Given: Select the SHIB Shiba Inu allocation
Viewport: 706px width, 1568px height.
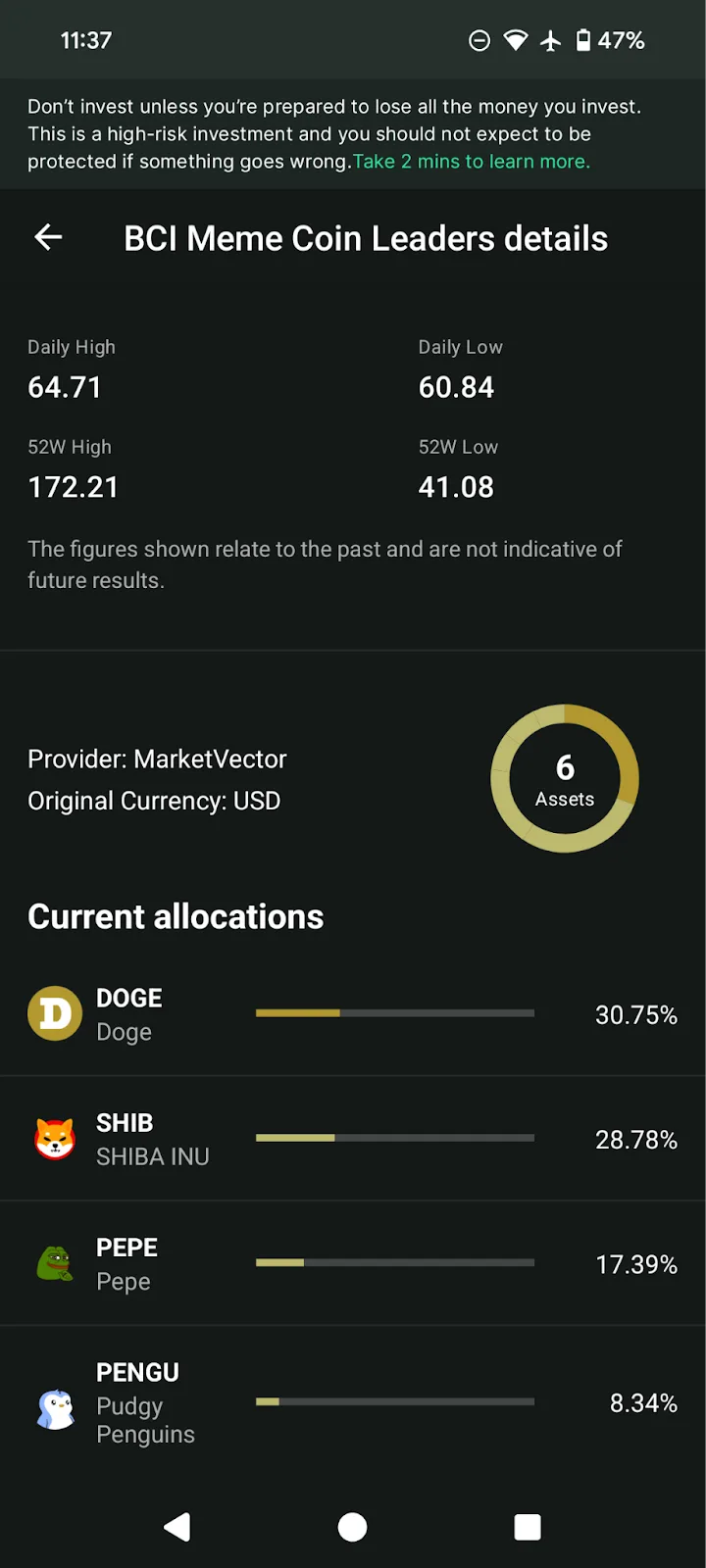Looking at the screenshot, I should pyautogui.click(x=353, y=1139).
